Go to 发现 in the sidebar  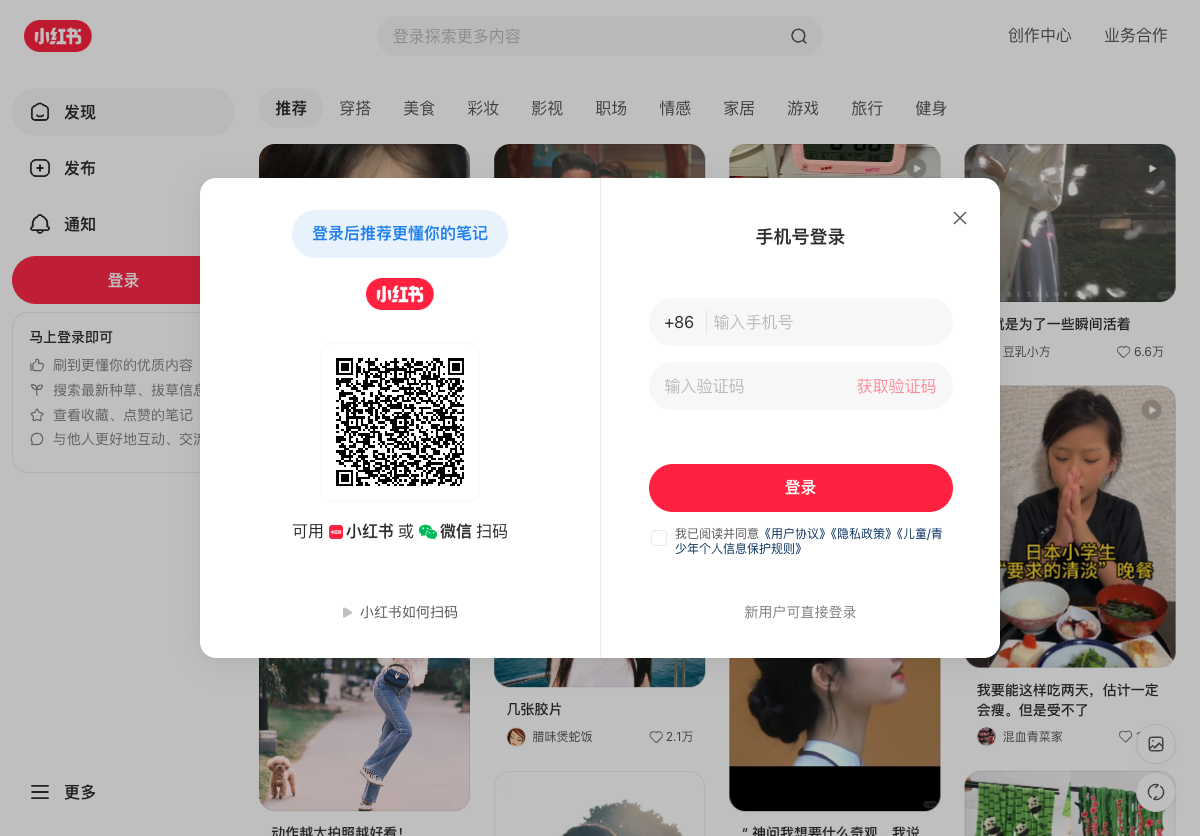tap(123, 112)
